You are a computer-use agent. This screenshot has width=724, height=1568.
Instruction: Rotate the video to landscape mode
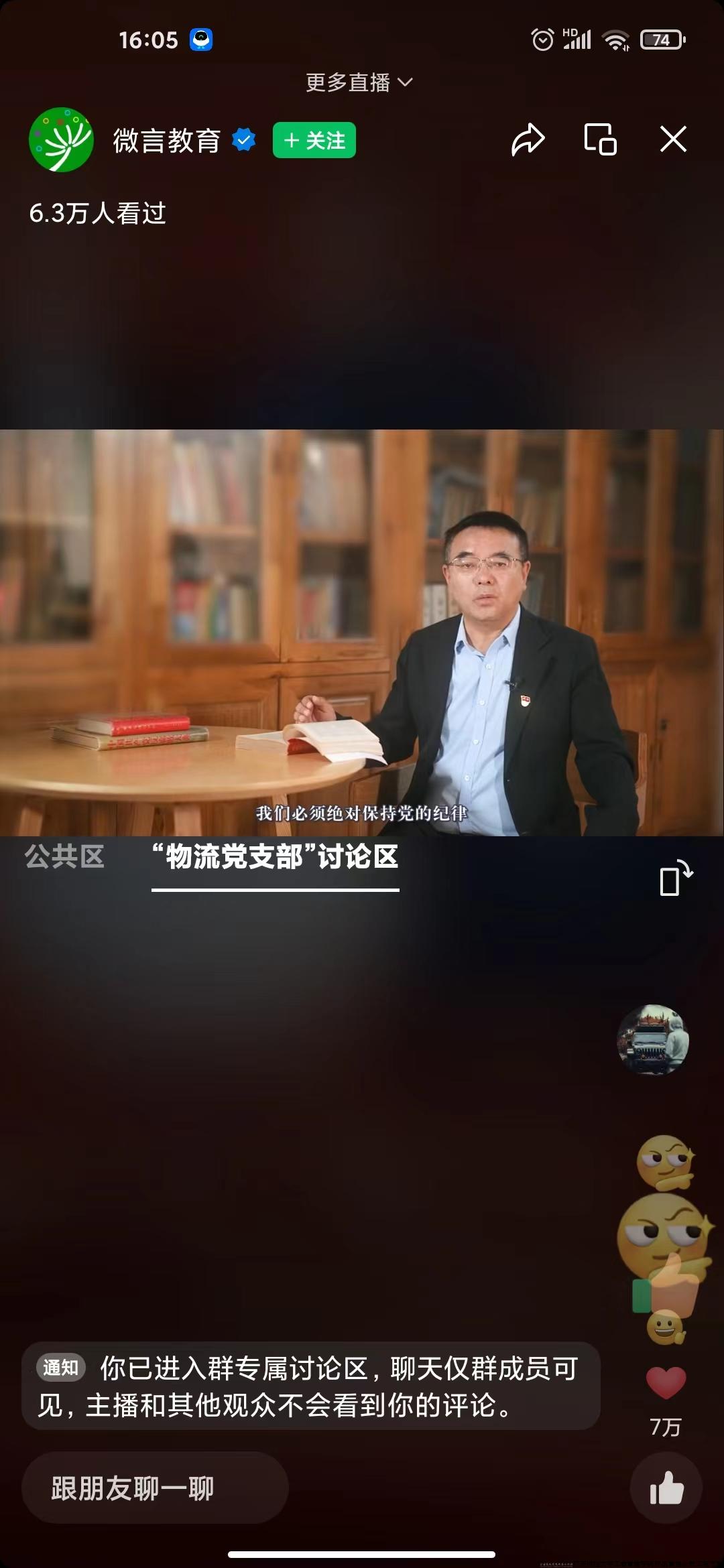675,878
